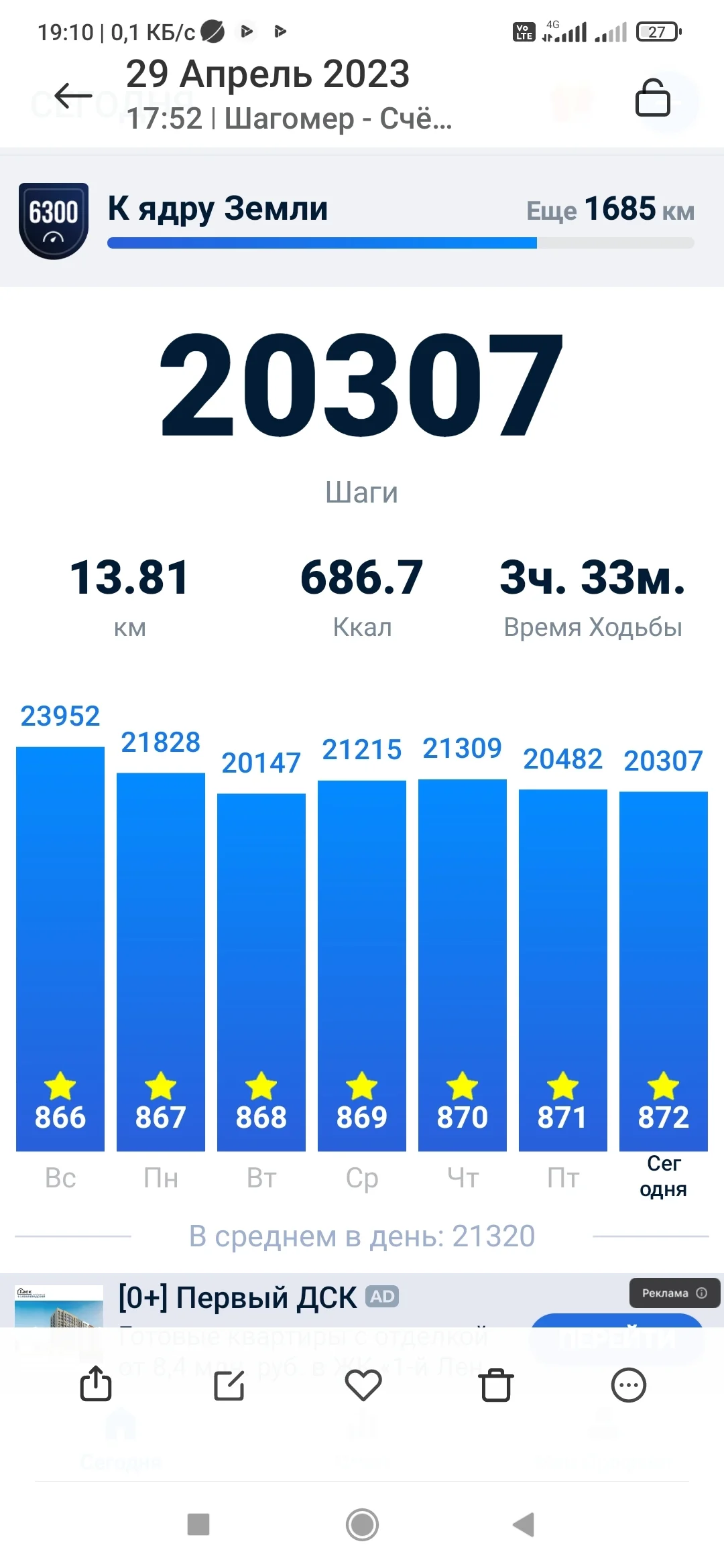Go to the system home screen
The width and height of the screenshot is (724, 1568).
pos(362,1524)
